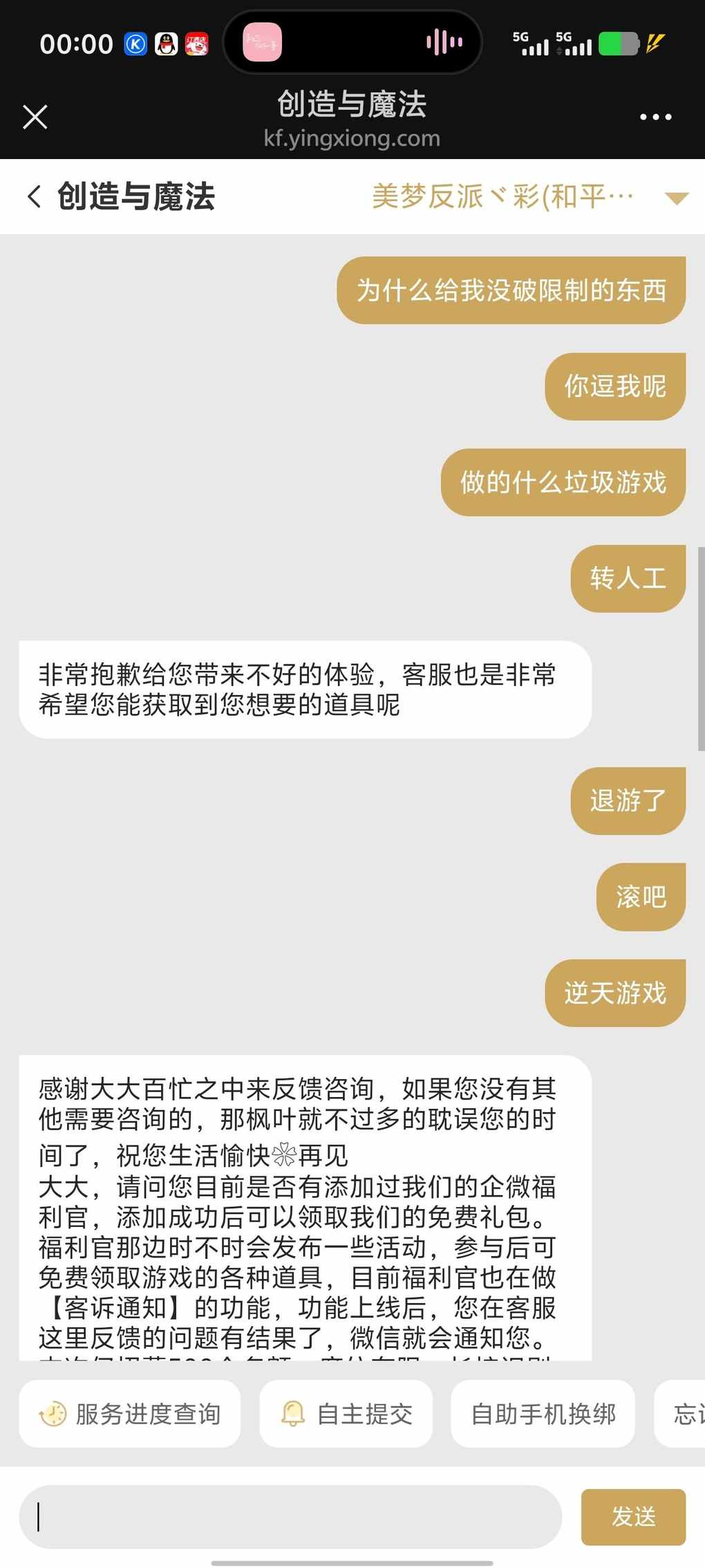The width and height of the screenshot is (705, 1568).
Task: Focus the message input field
Action: (290, 1517)
